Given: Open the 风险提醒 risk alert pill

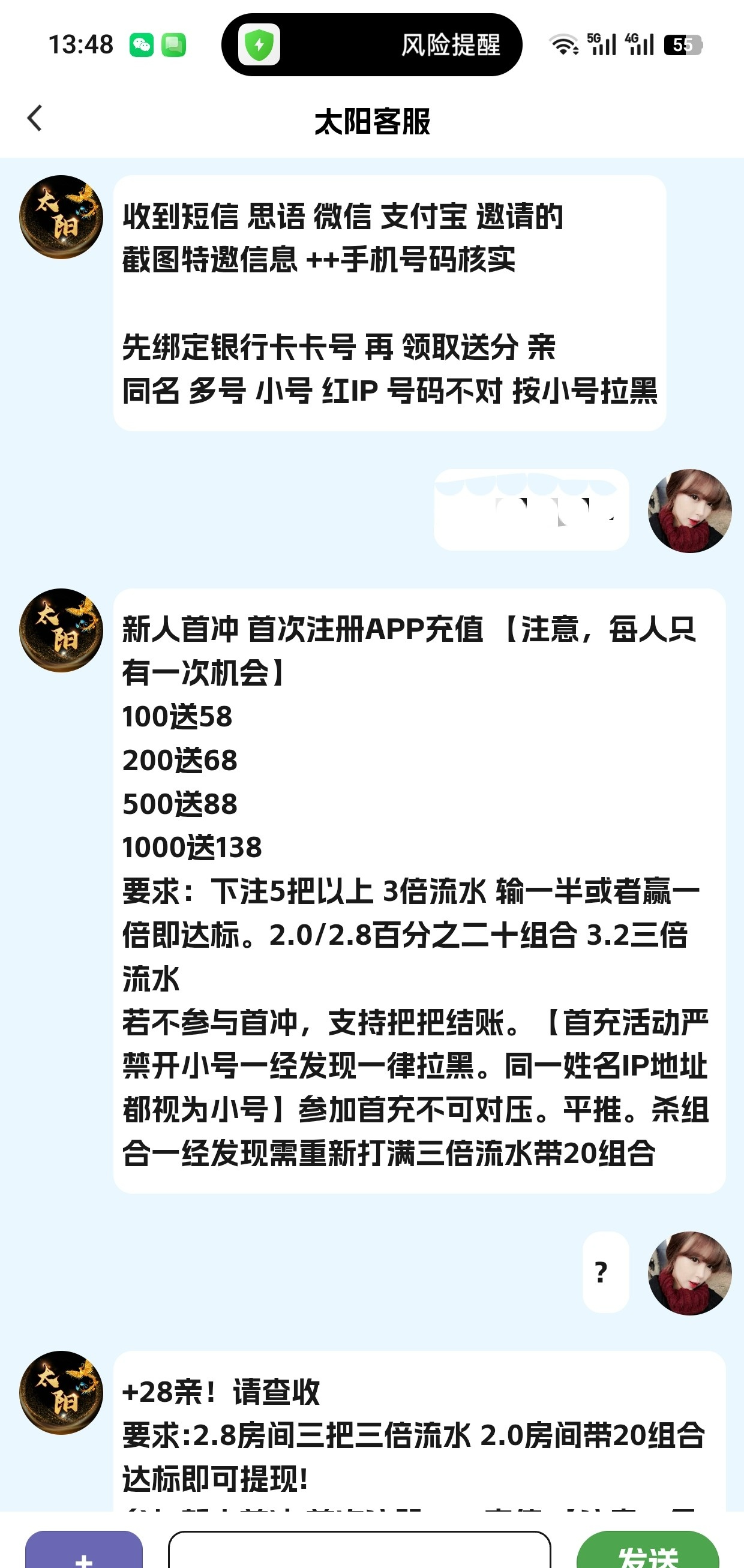Looking at the screenshot, I should point(371,45).
